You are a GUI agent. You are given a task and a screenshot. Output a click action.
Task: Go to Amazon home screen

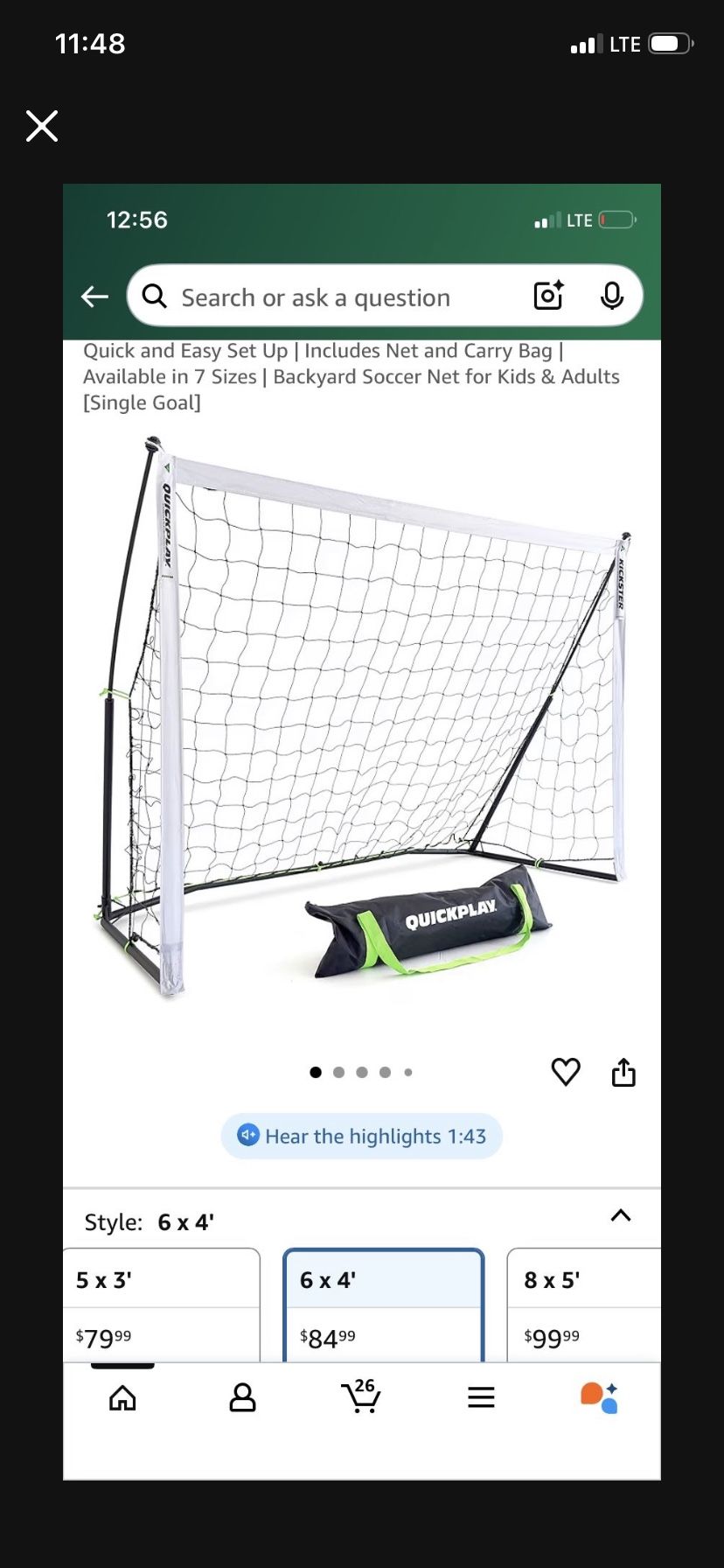[x=122, y=1398]
